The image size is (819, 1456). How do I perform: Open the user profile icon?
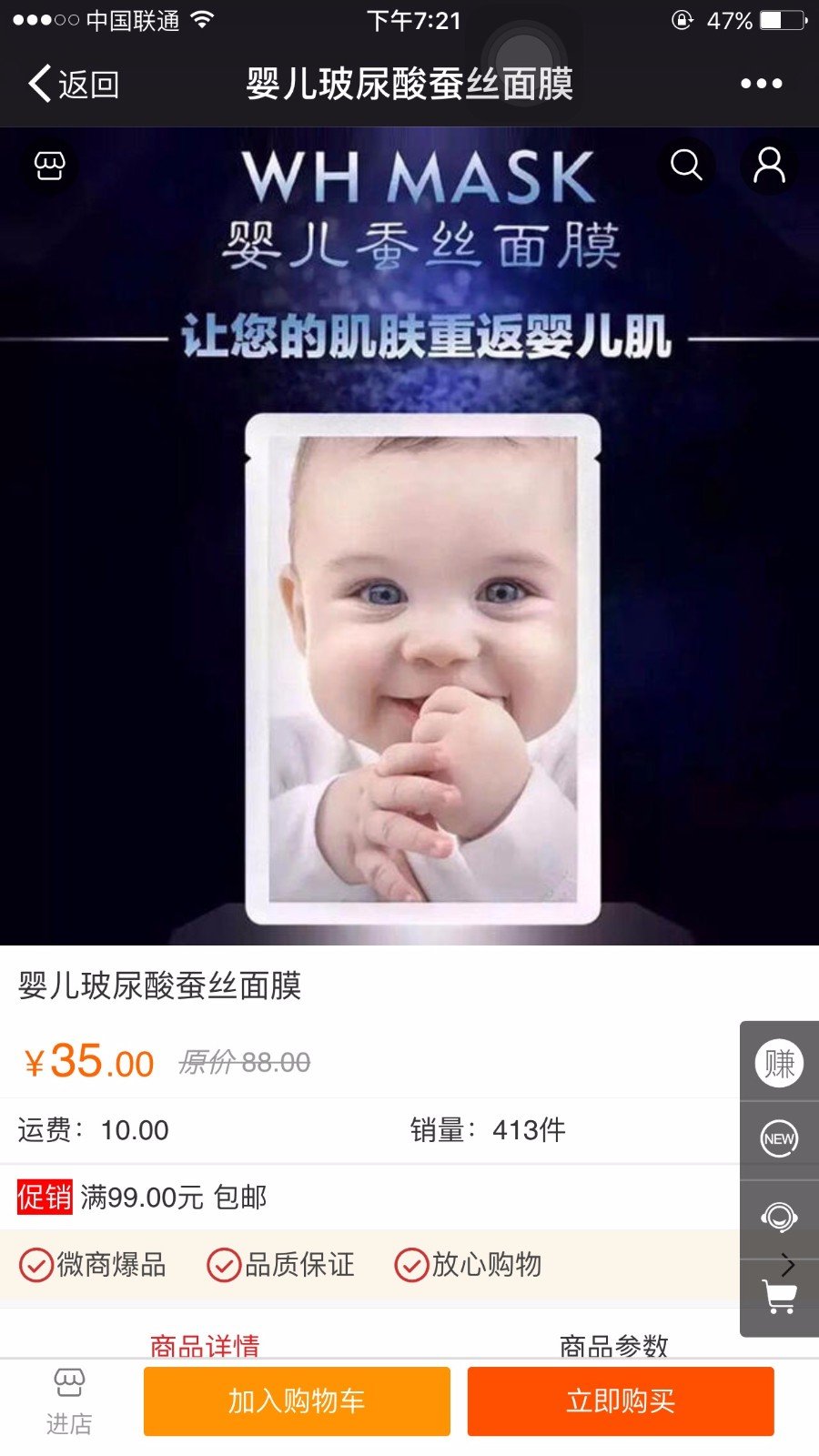click(x=769, y=166)
